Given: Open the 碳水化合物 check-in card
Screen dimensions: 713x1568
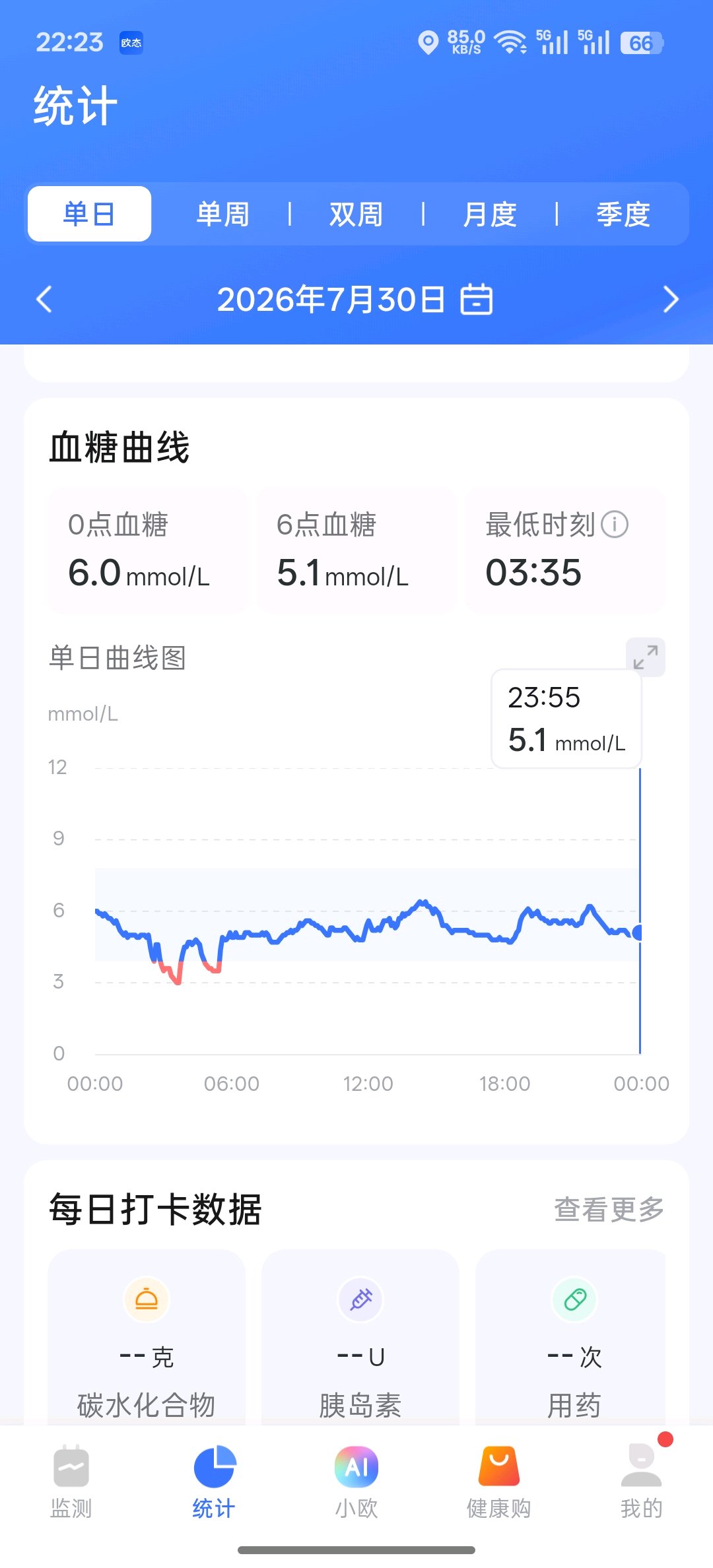Looking at the screenshot, I should [x=147, y=1337].
